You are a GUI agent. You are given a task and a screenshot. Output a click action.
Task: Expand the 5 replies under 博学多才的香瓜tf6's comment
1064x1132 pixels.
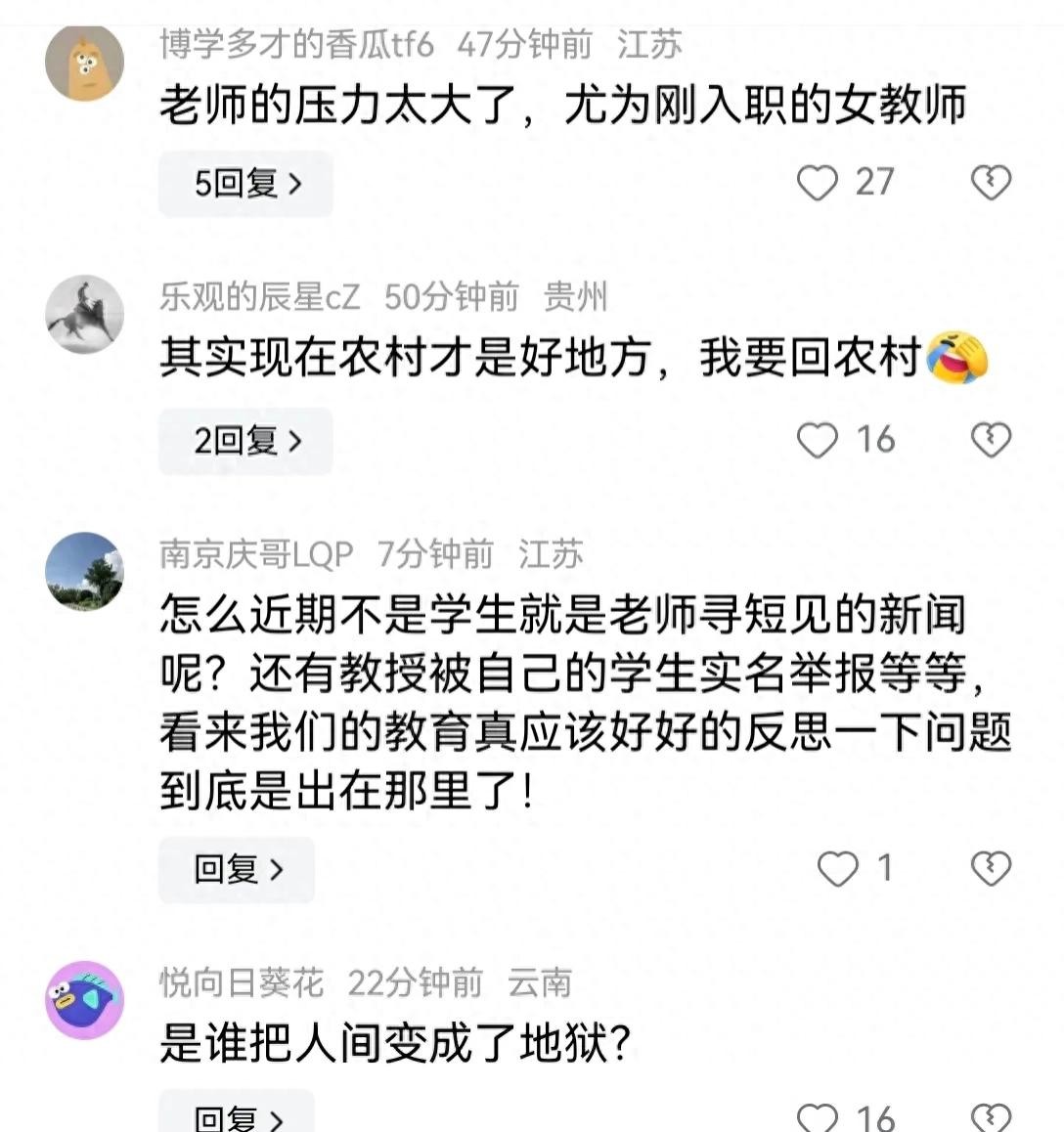[x=245, y=184]
